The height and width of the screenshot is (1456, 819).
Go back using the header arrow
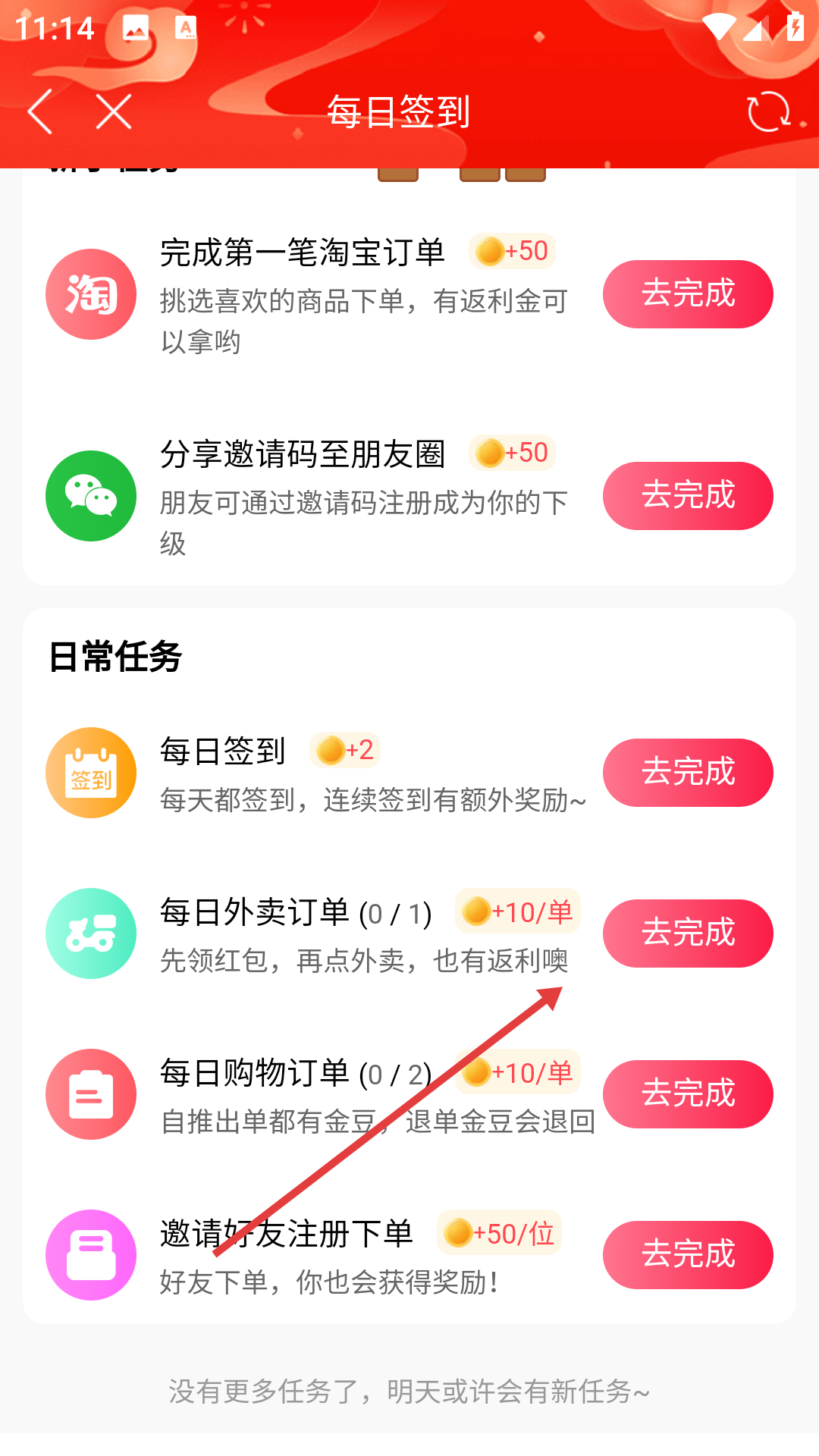click(x=41, y=112)
